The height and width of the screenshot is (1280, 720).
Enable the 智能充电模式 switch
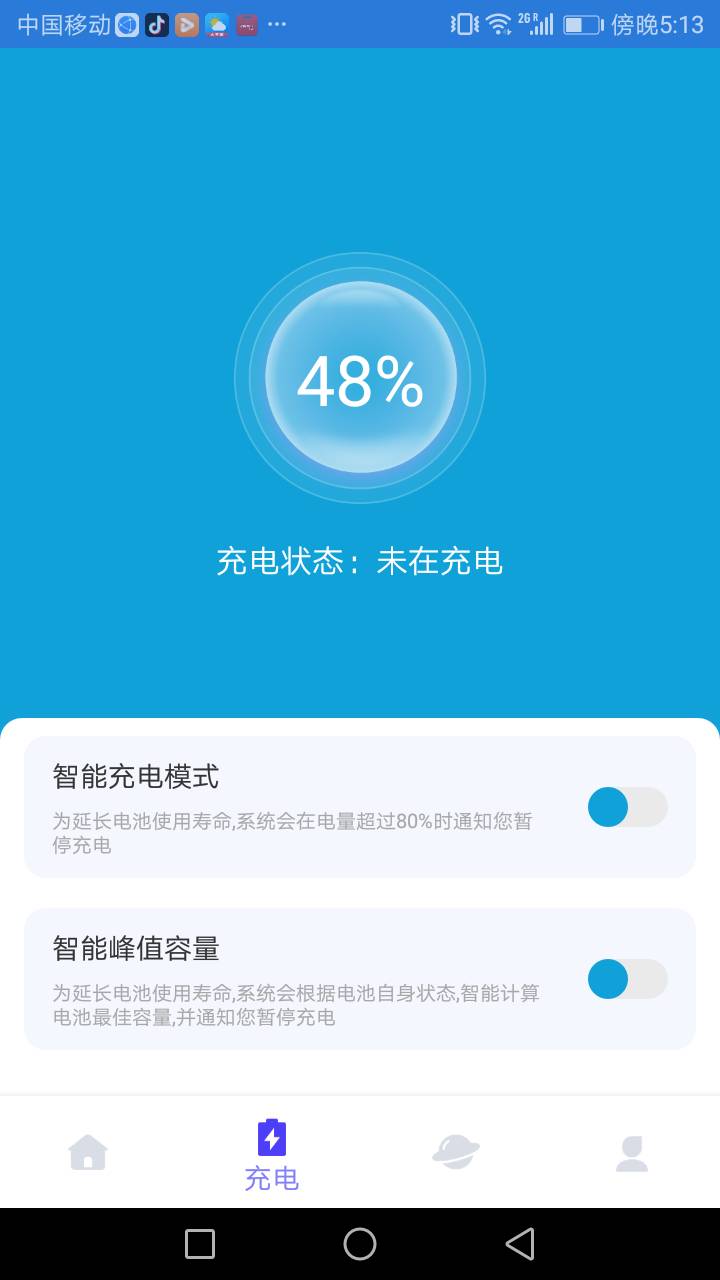[627, 807]
